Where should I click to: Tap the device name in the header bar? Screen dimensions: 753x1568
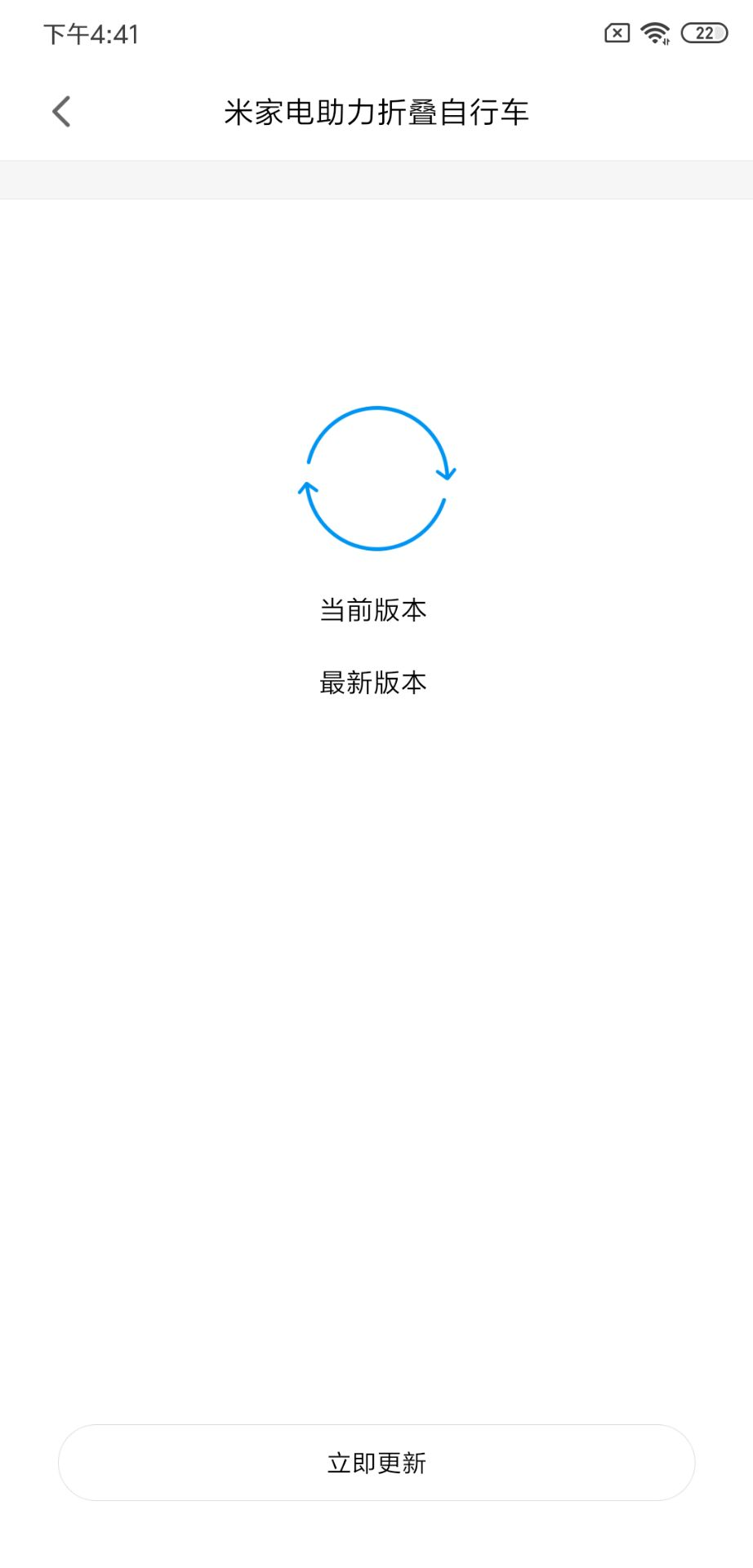coord(376,113)
